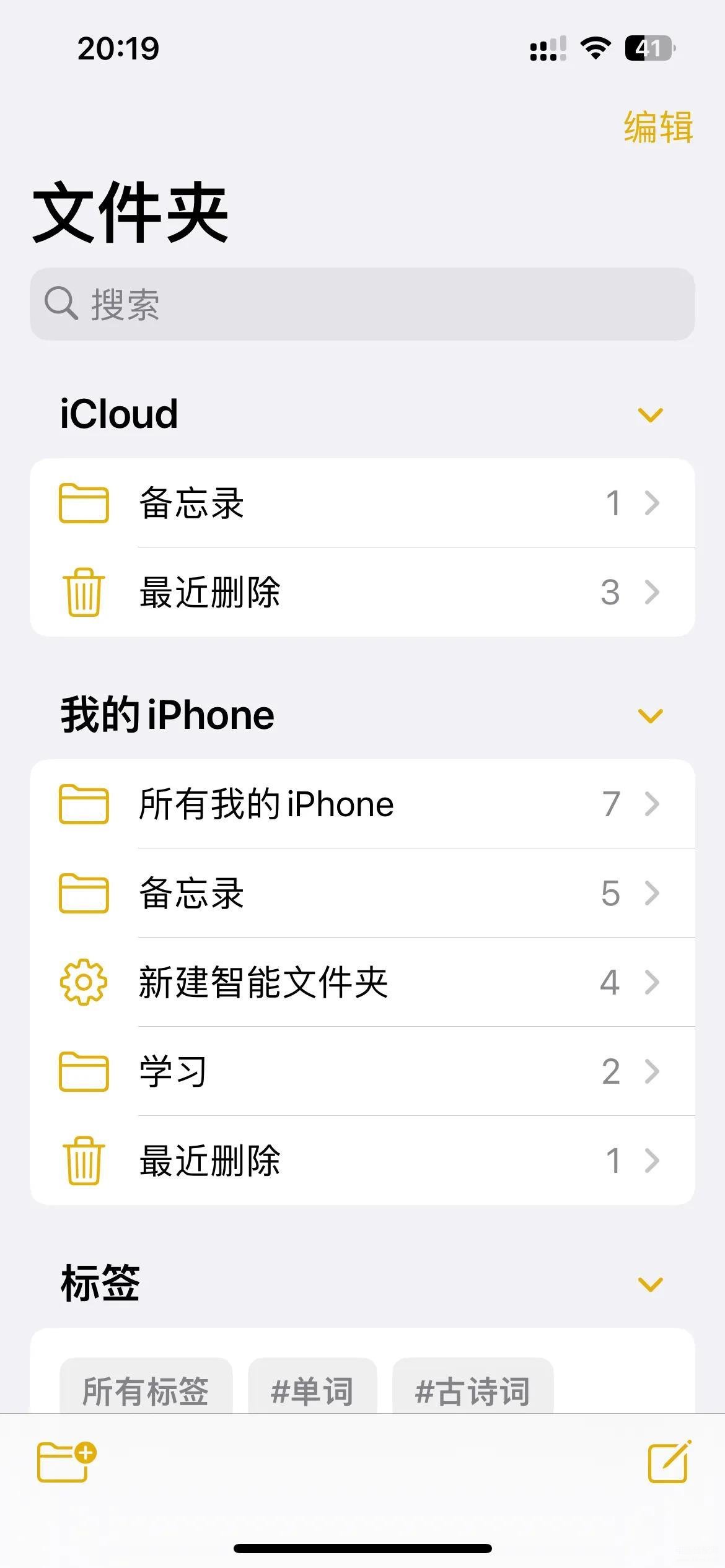Viewport: 725px width, 1568px height.
Task: Collapse the iCloud section
Action: tap(650, 415)
